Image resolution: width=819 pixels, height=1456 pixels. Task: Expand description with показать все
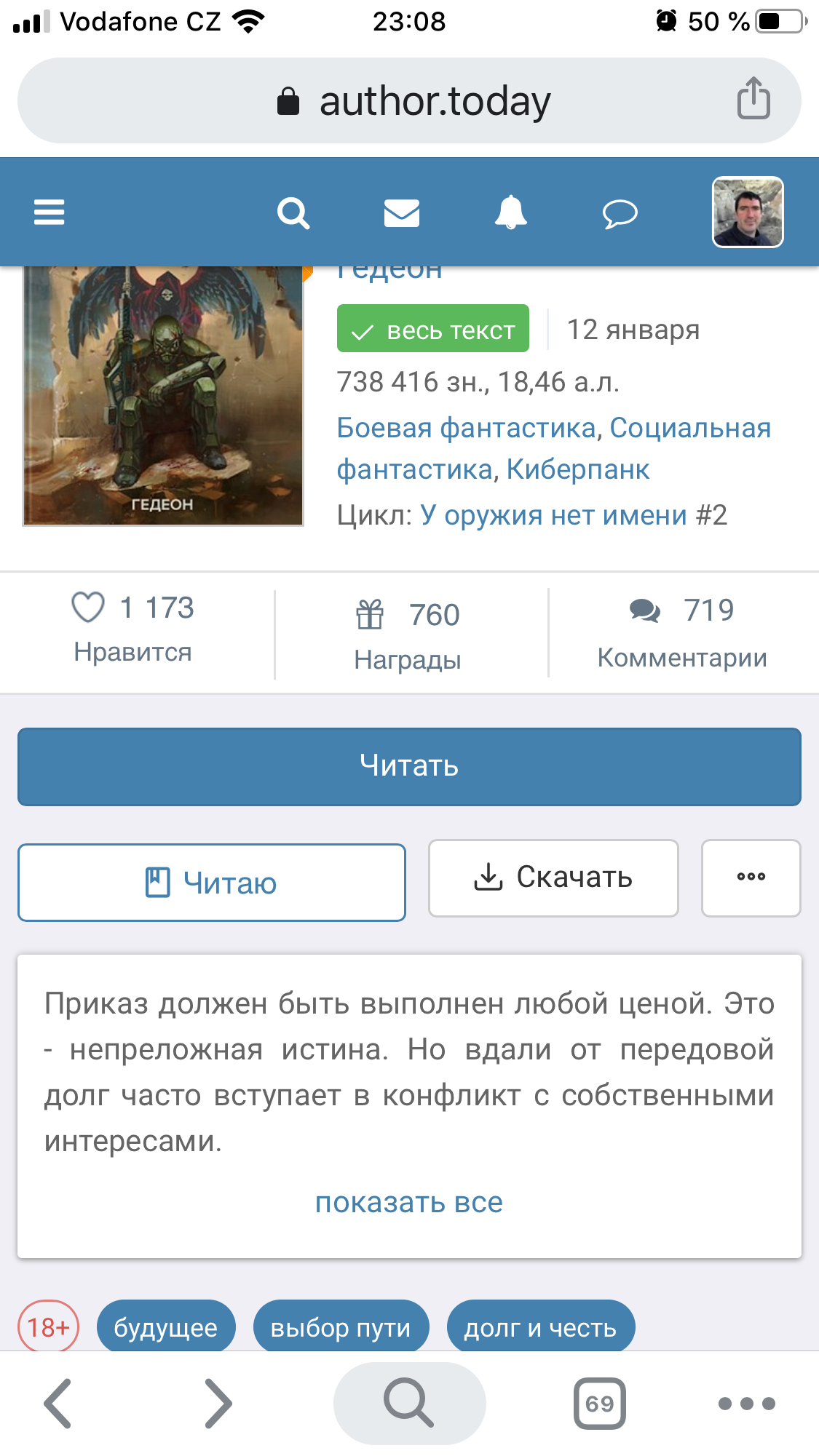click(x=409, y=1202)
